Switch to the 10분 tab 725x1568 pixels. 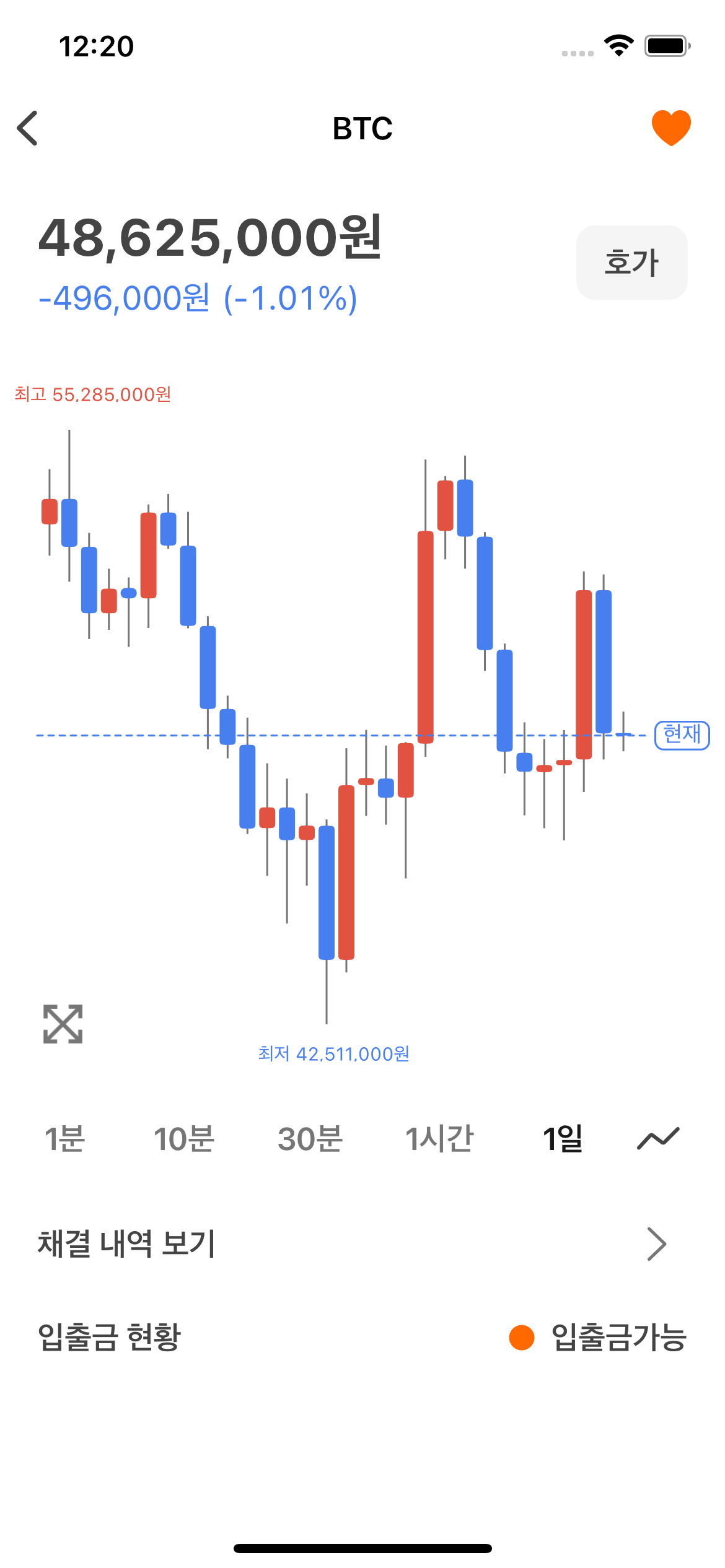185,1138
